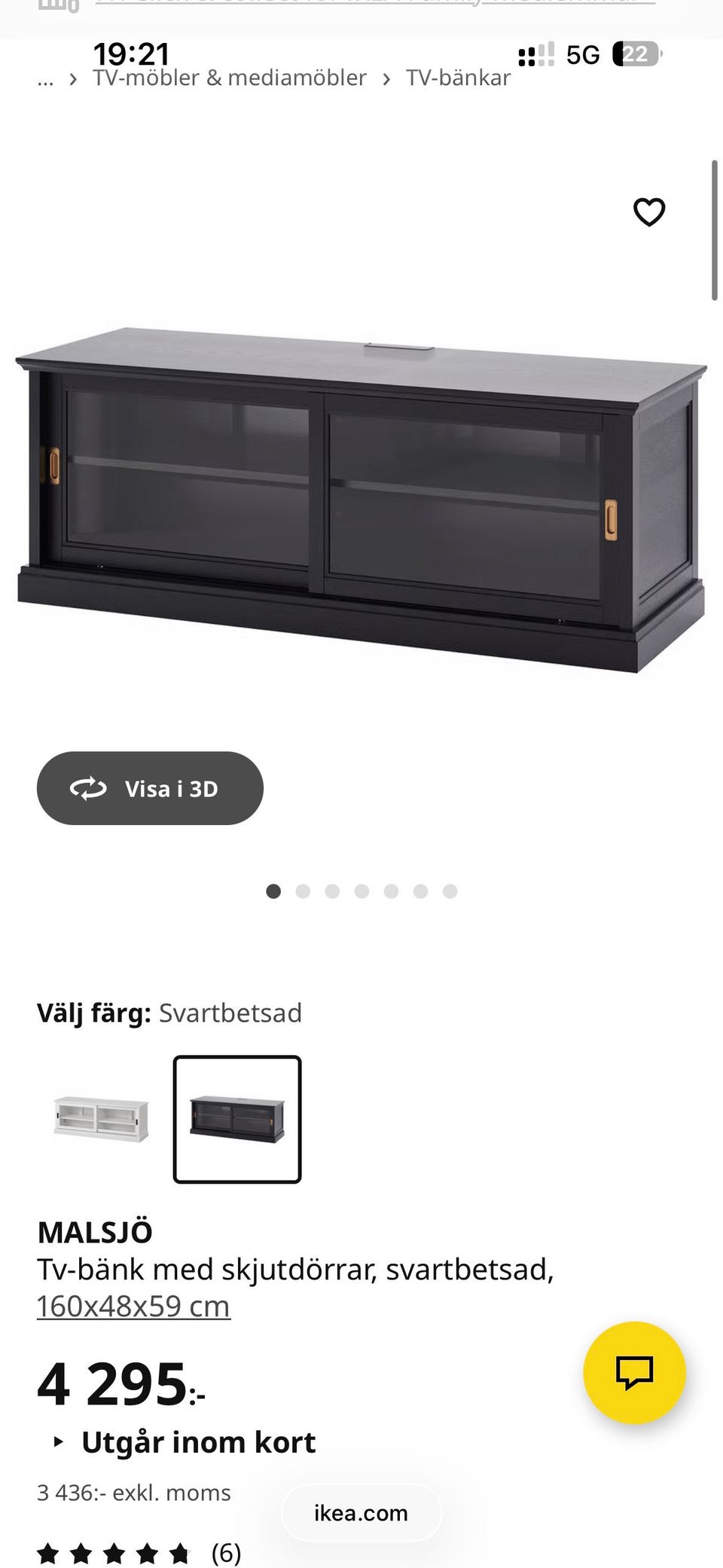Open the yellow chat bubble
Screen dimensions: 723x1568
pyautogui.click(x=633, y=1373)
